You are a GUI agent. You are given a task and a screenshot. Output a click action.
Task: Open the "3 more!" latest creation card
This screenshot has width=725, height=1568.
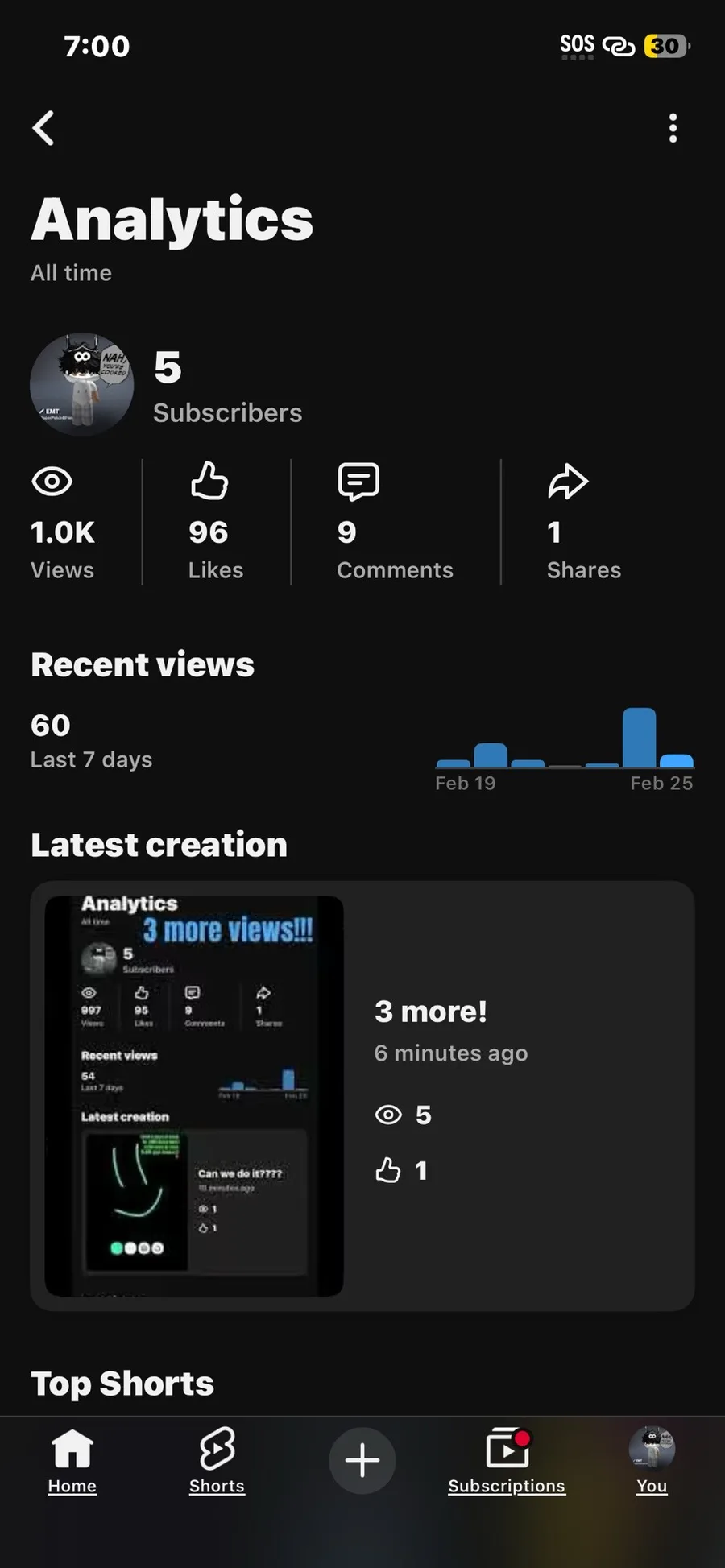click(x=362, y=1095)
